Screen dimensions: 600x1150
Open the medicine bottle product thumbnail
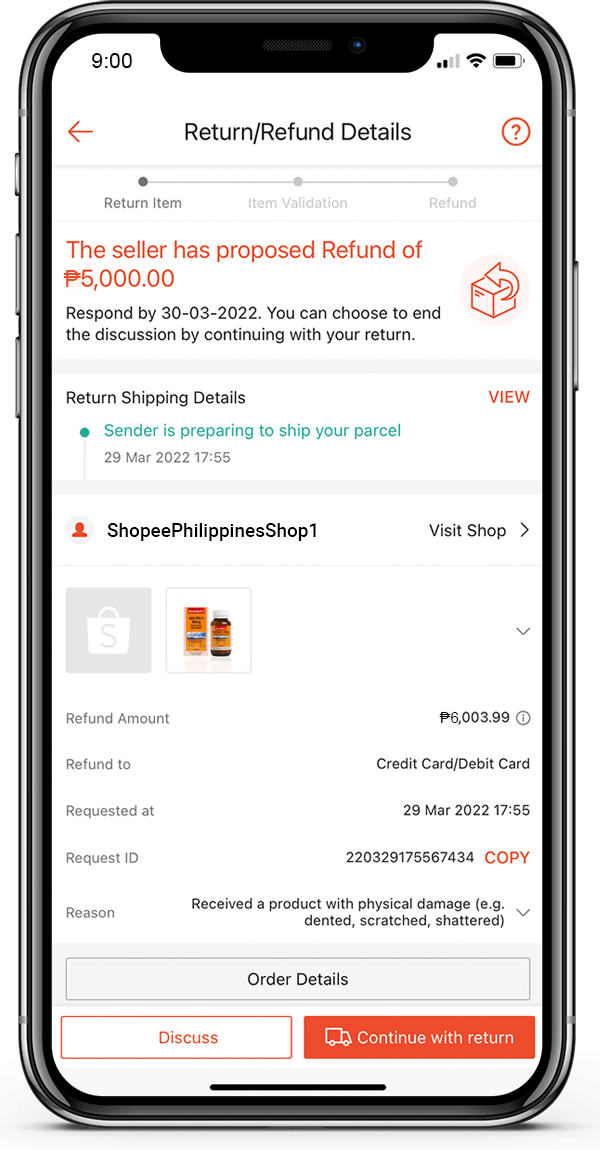208,630
